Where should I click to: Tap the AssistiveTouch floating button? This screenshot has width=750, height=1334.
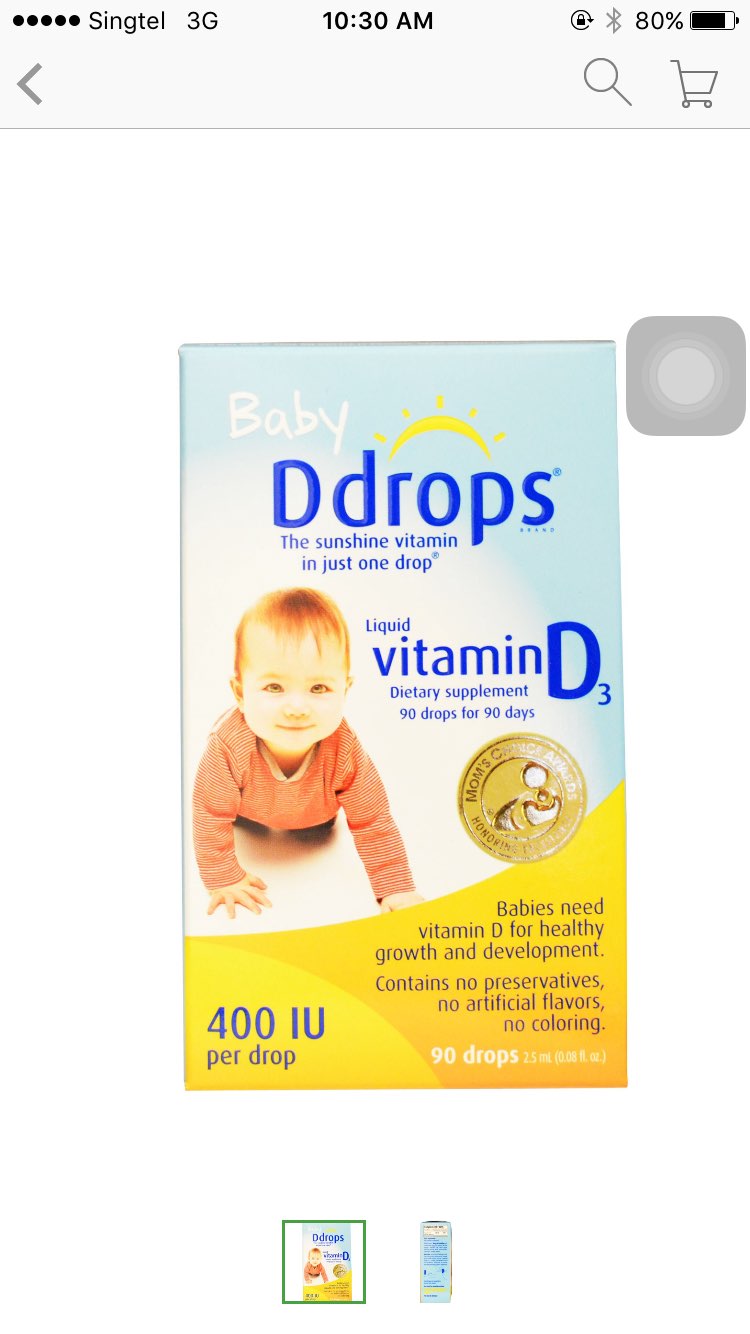[x=685, y=376]
